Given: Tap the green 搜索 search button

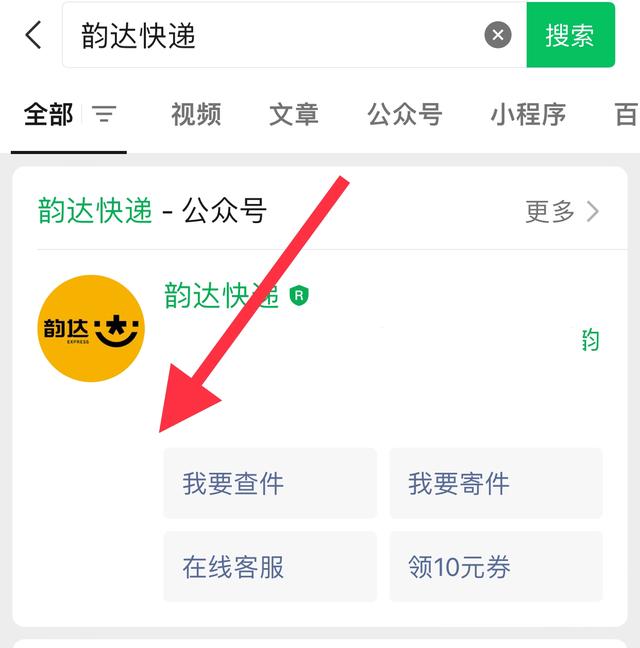Looking at the screenshot, I should [x=570, y=35].
